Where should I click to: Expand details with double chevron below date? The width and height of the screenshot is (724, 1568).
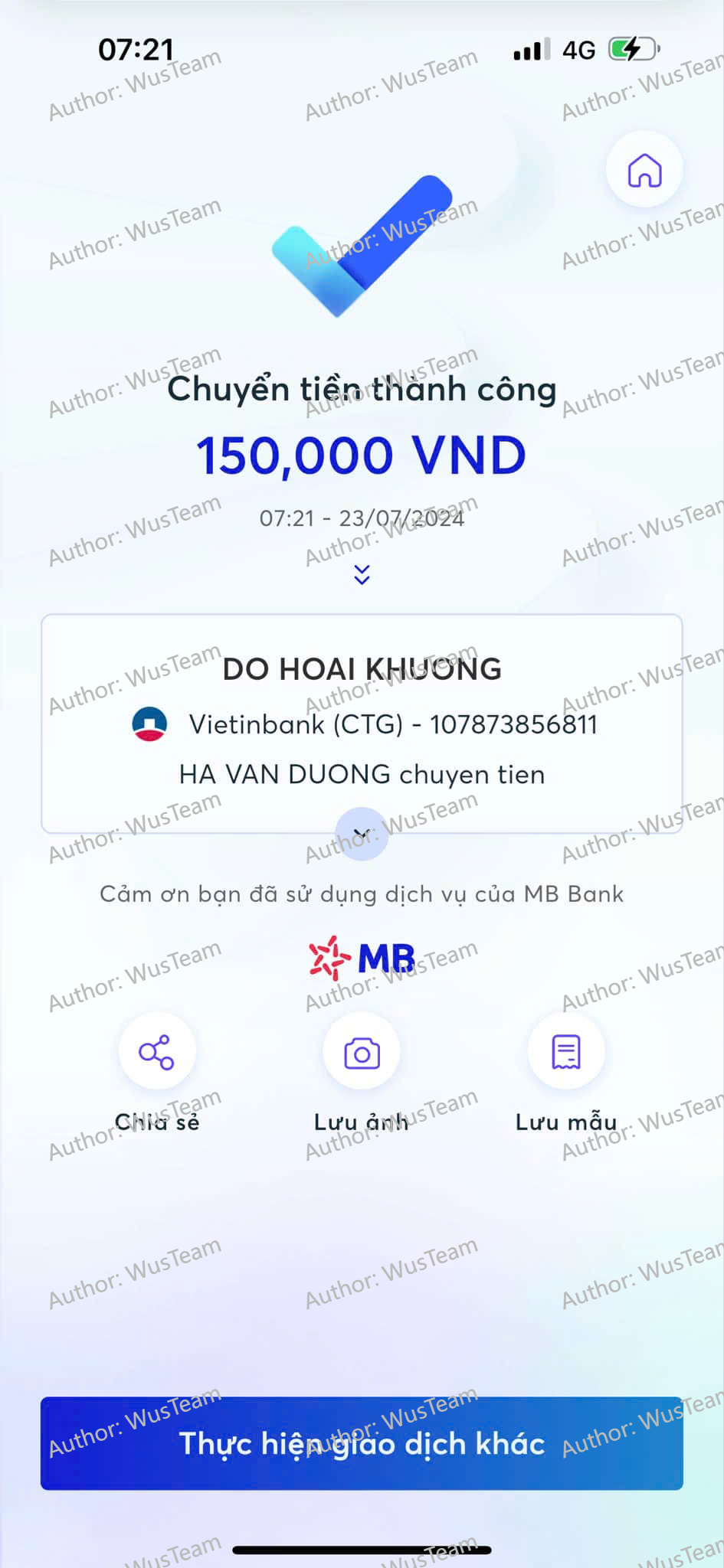tap(362, 574)
